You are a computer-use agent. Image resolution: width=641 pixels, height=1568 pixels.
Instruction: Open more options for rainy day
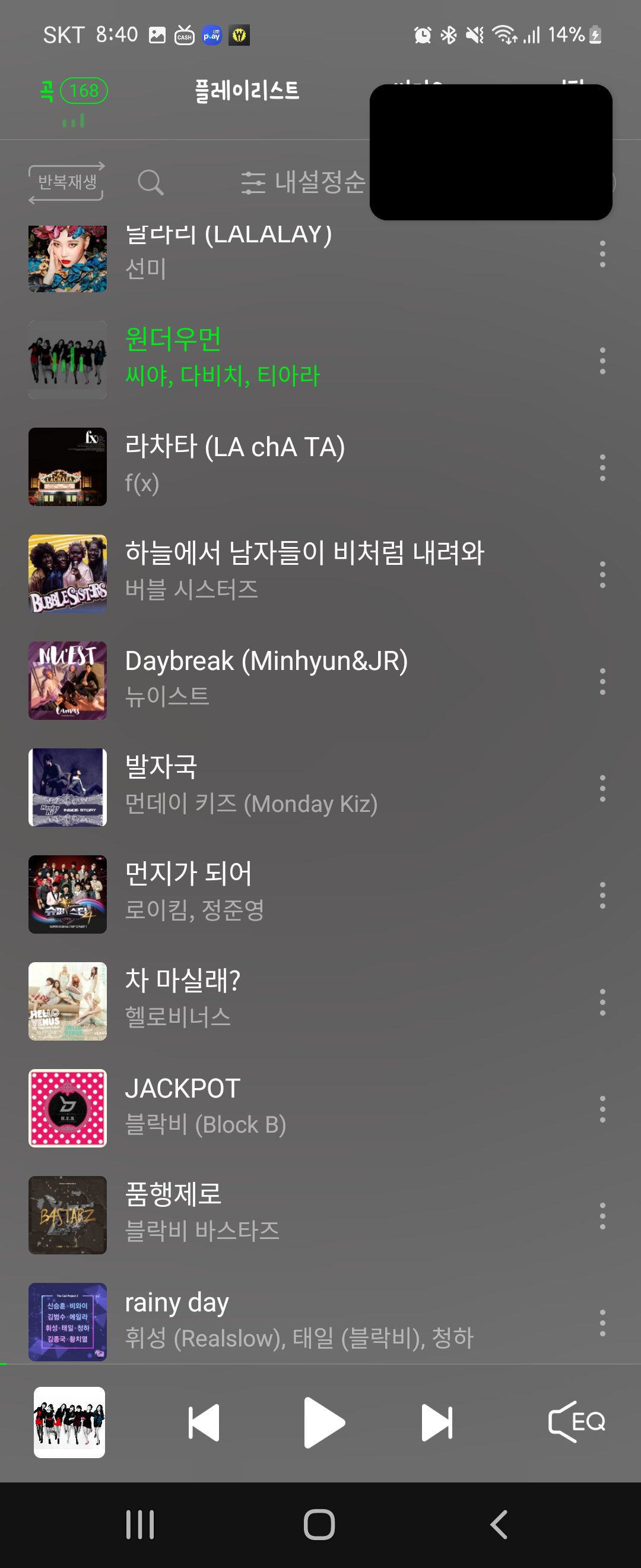point(602,1322)
